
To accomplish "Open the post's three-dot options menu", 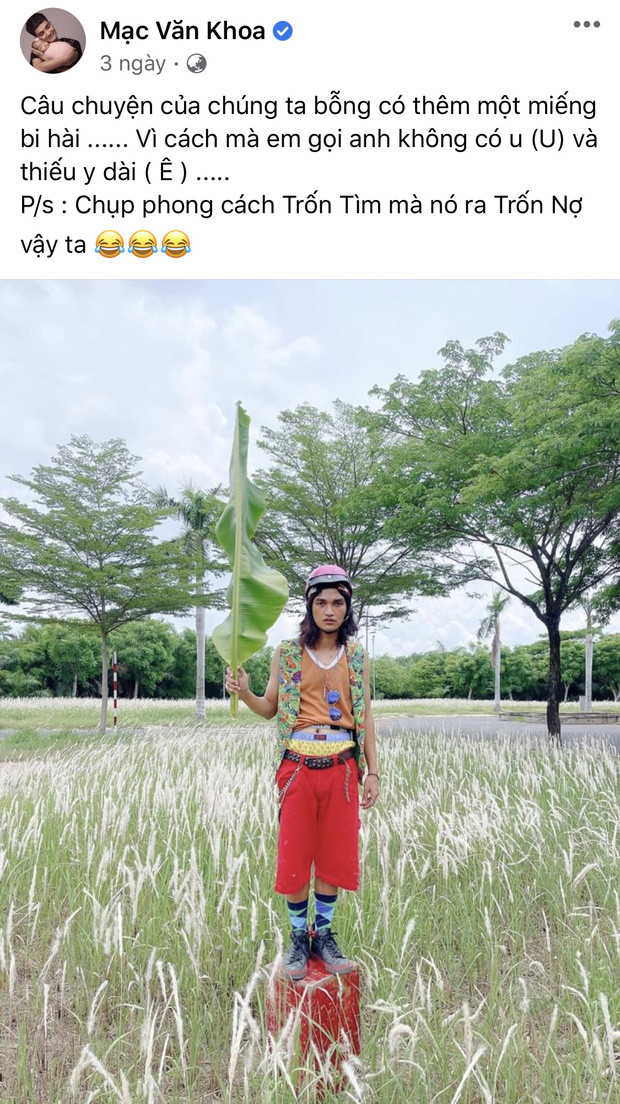I will tap(586, 24).
